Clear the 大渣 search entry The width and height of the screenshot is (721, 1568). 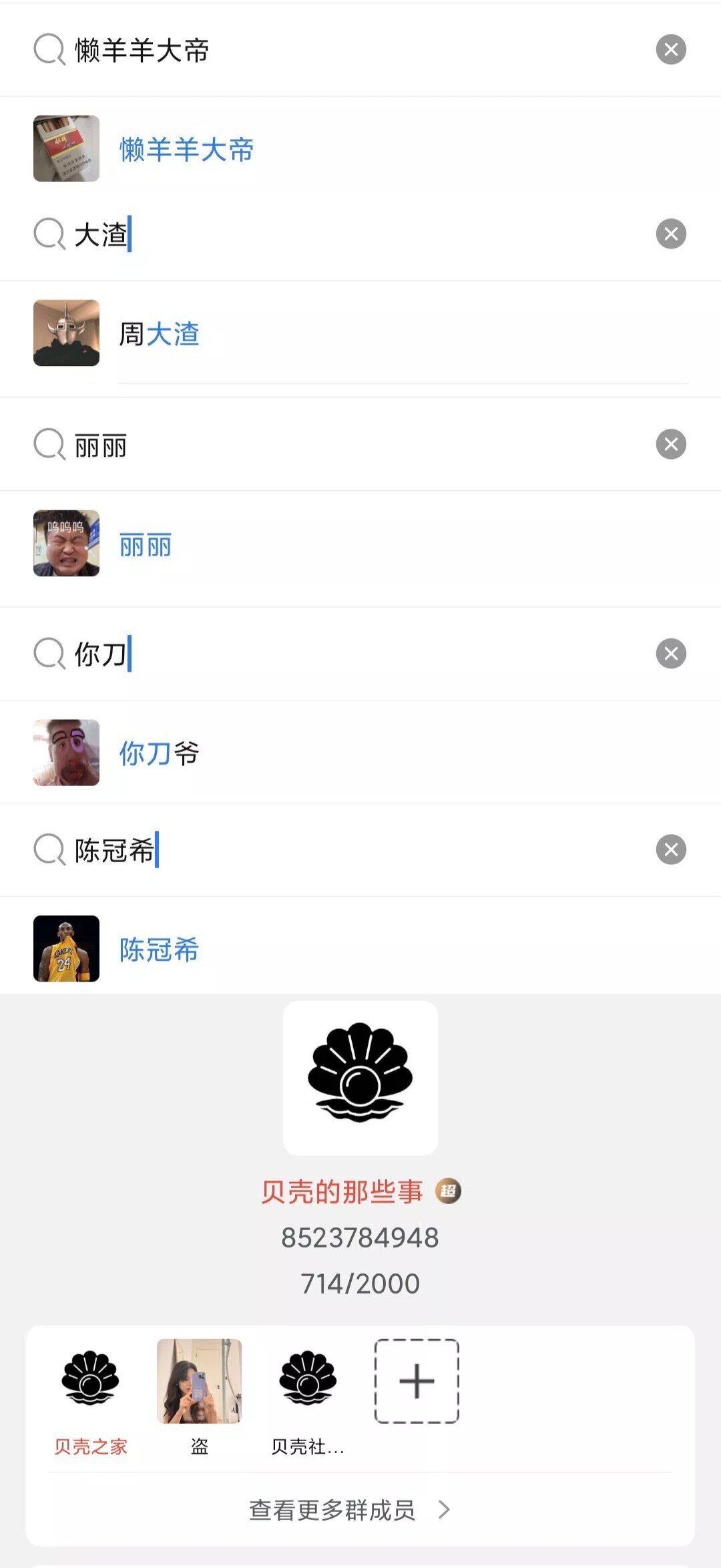671,233
